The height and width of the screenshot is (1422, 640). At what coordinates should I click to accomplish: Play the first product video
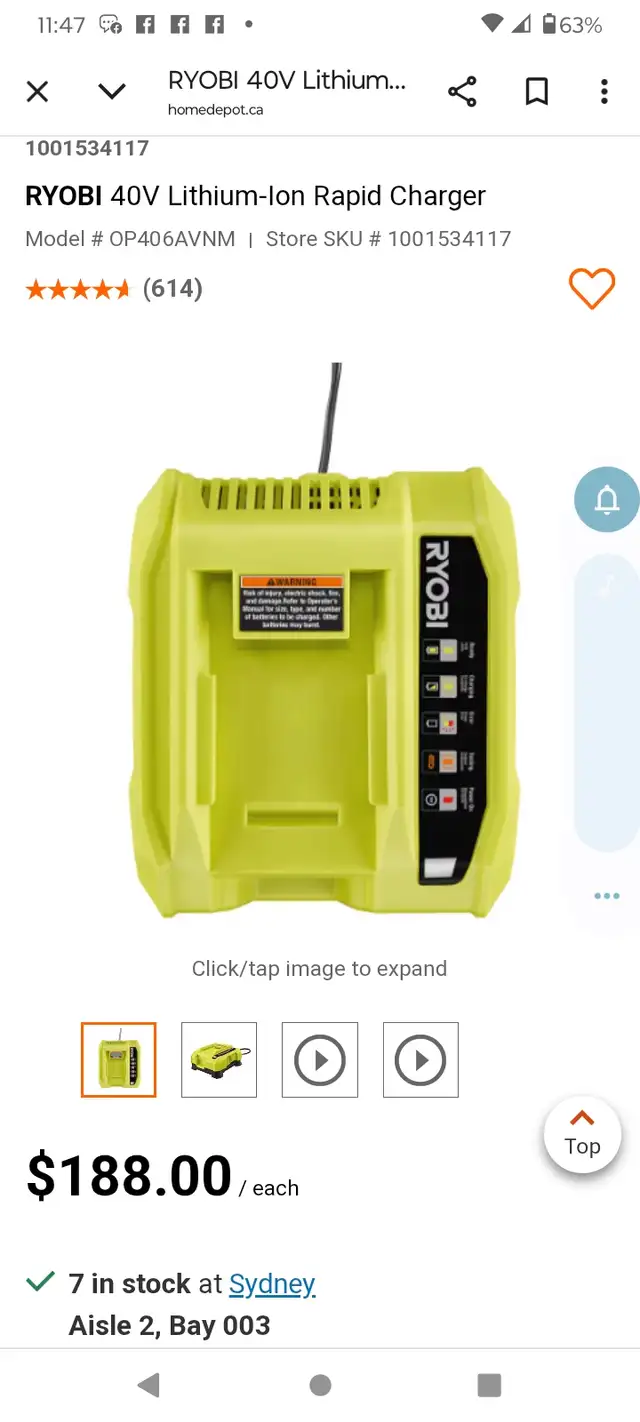(320, 1060)
